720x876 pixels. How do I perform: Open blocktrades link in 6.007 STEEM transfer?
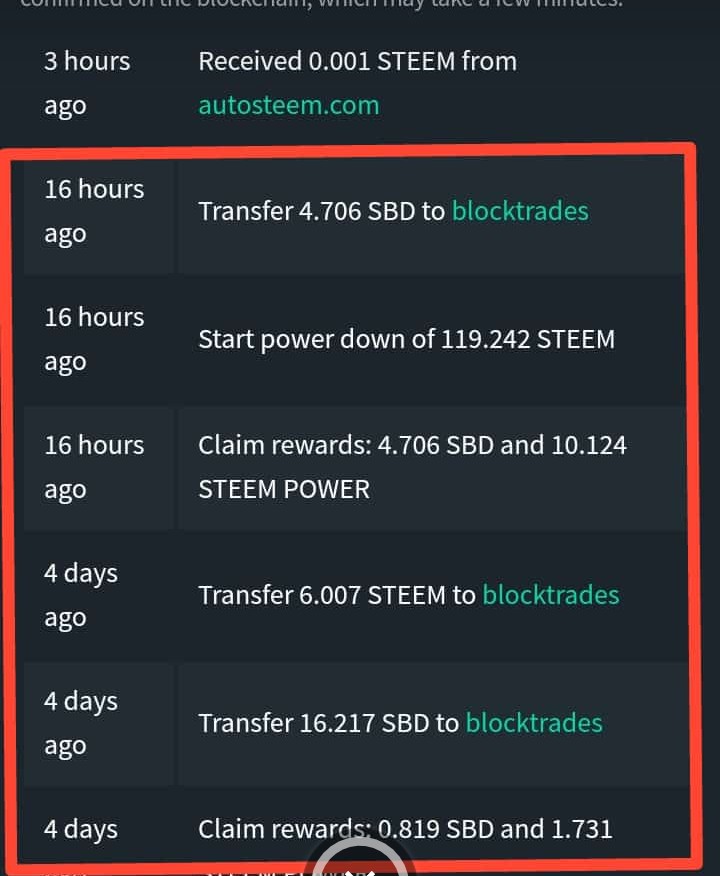pyautogui.click(x=551, y=595)
